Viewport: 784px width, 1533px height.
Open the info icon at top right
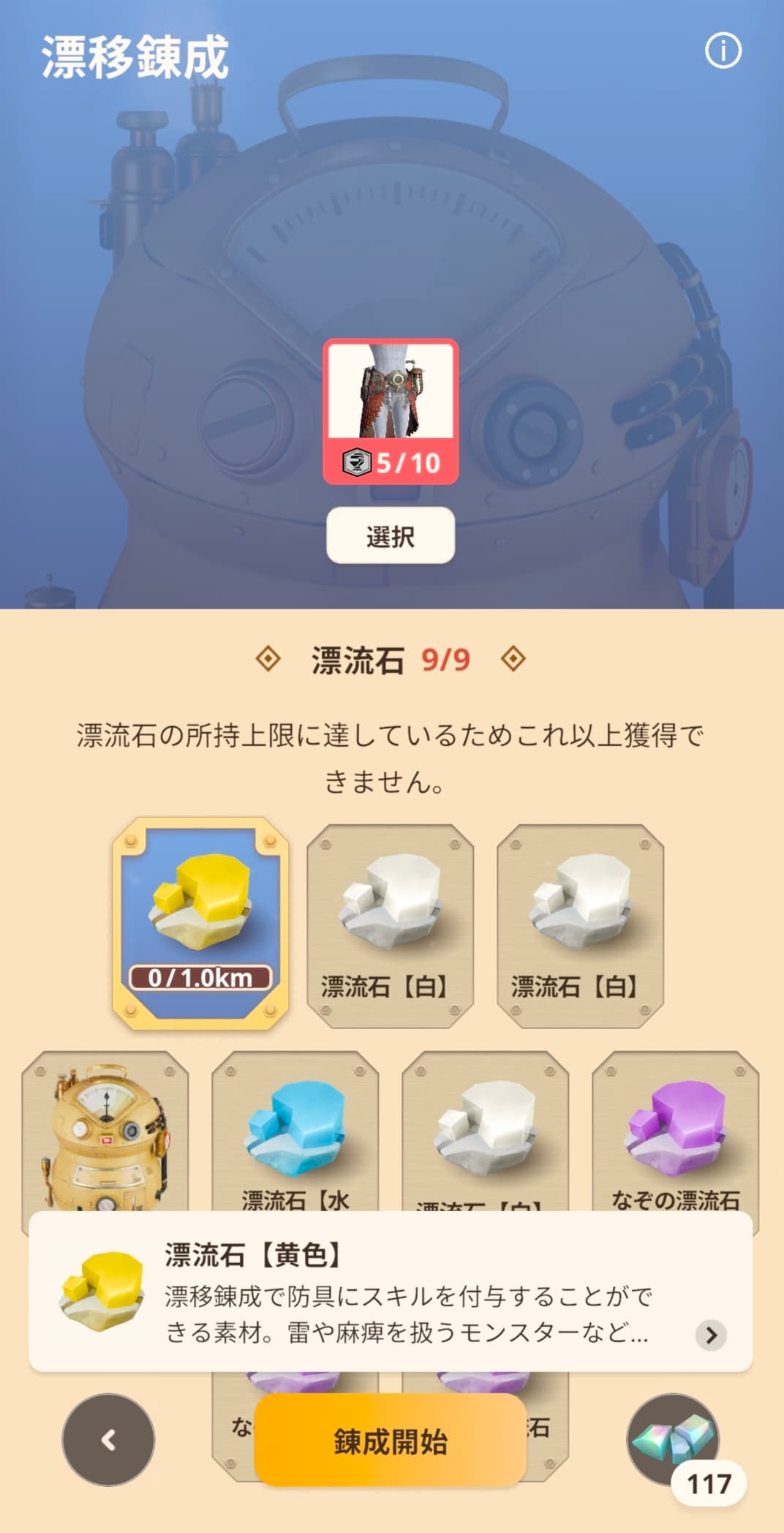coord(723,51)
